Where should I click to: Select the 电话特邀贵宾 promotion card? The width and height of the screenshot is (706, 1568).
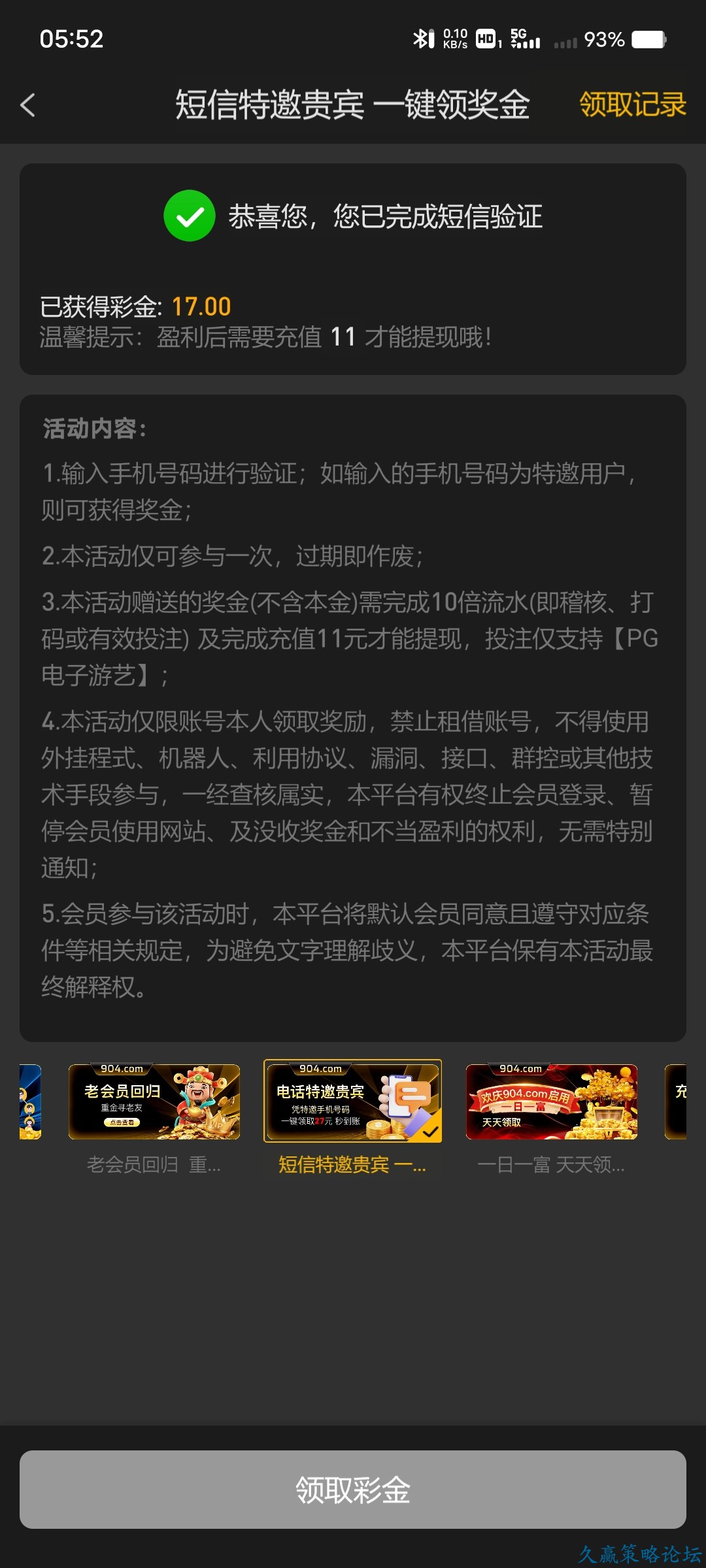tap(352, 1102)
